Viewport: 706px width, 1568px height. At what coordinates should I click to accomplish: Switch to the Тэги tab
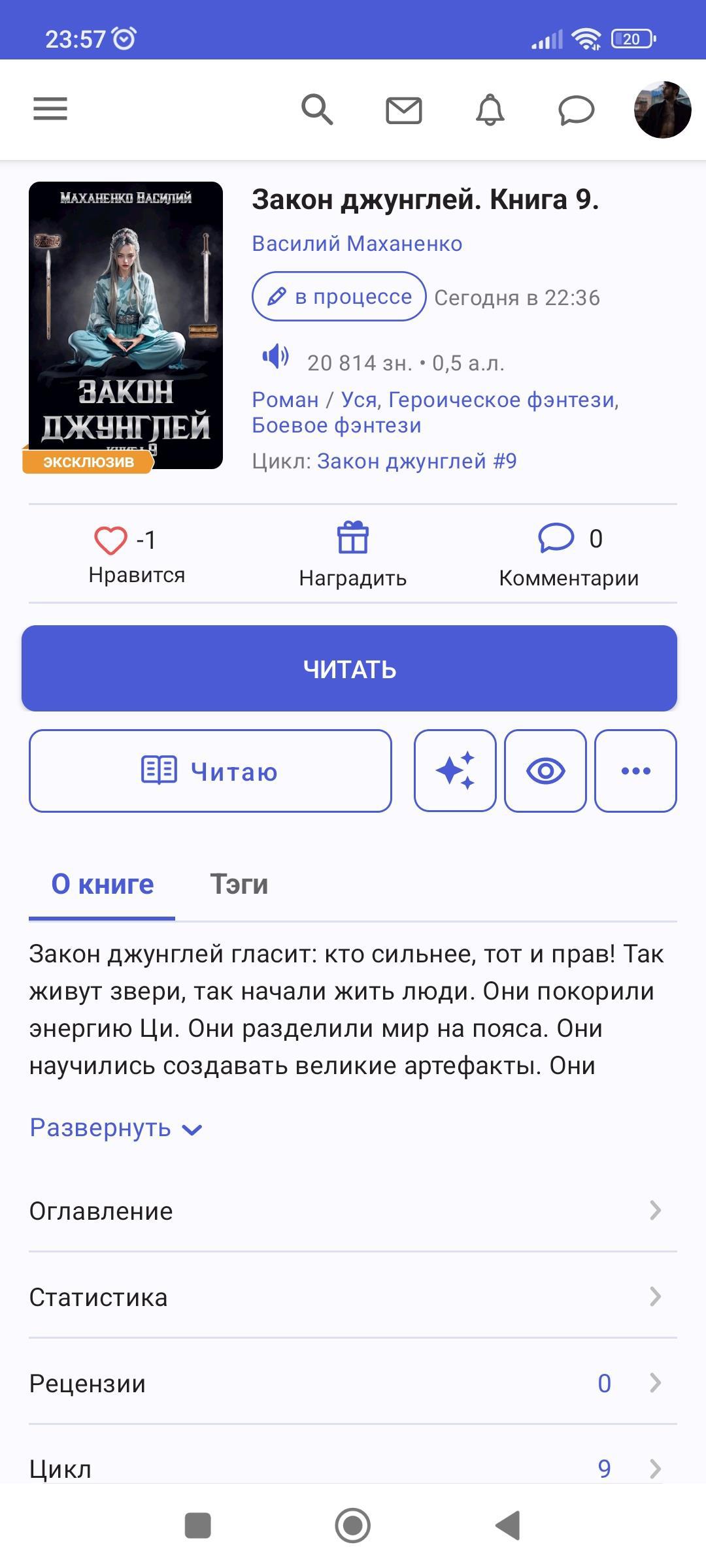click(x=239, y=884)
